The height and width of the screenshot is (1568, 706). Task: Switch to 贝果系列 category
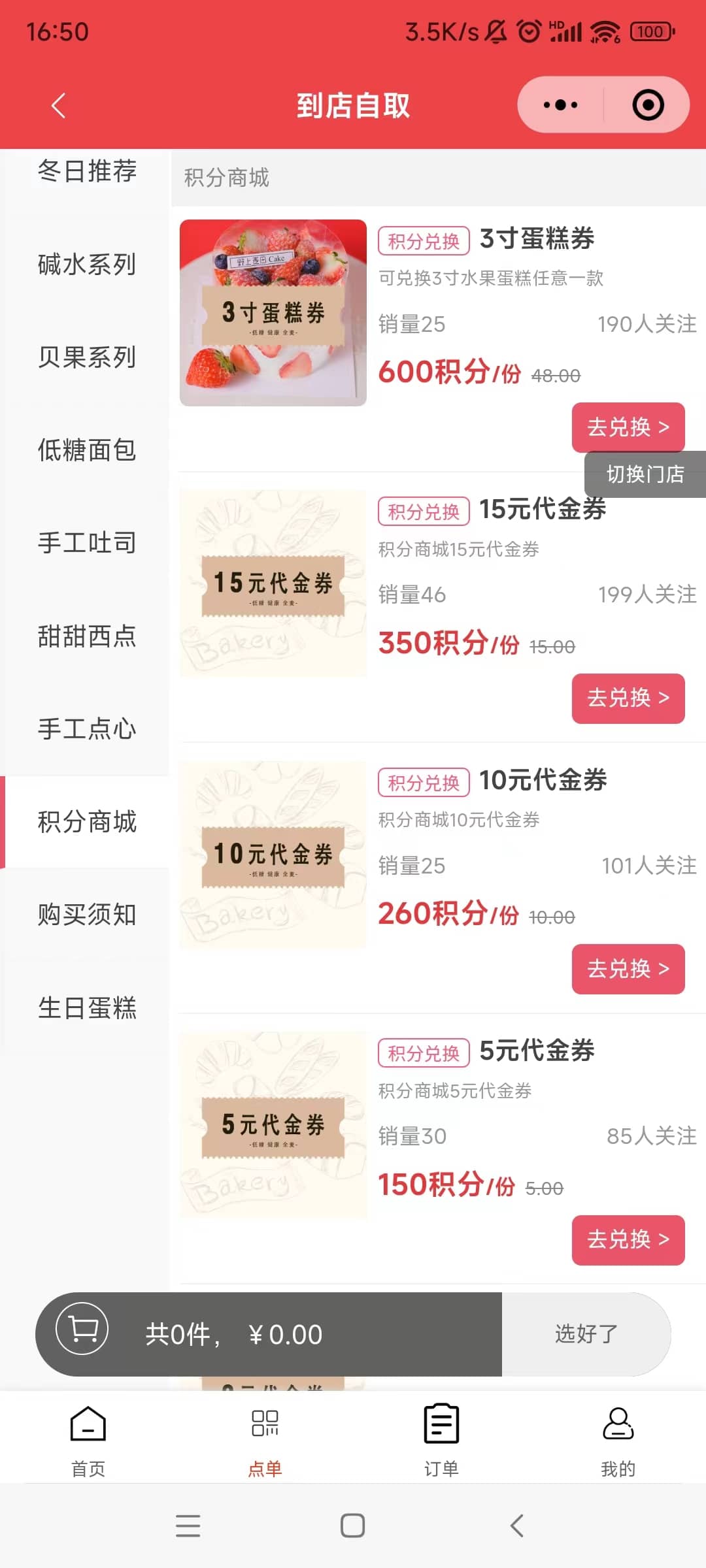pos(87,357)
